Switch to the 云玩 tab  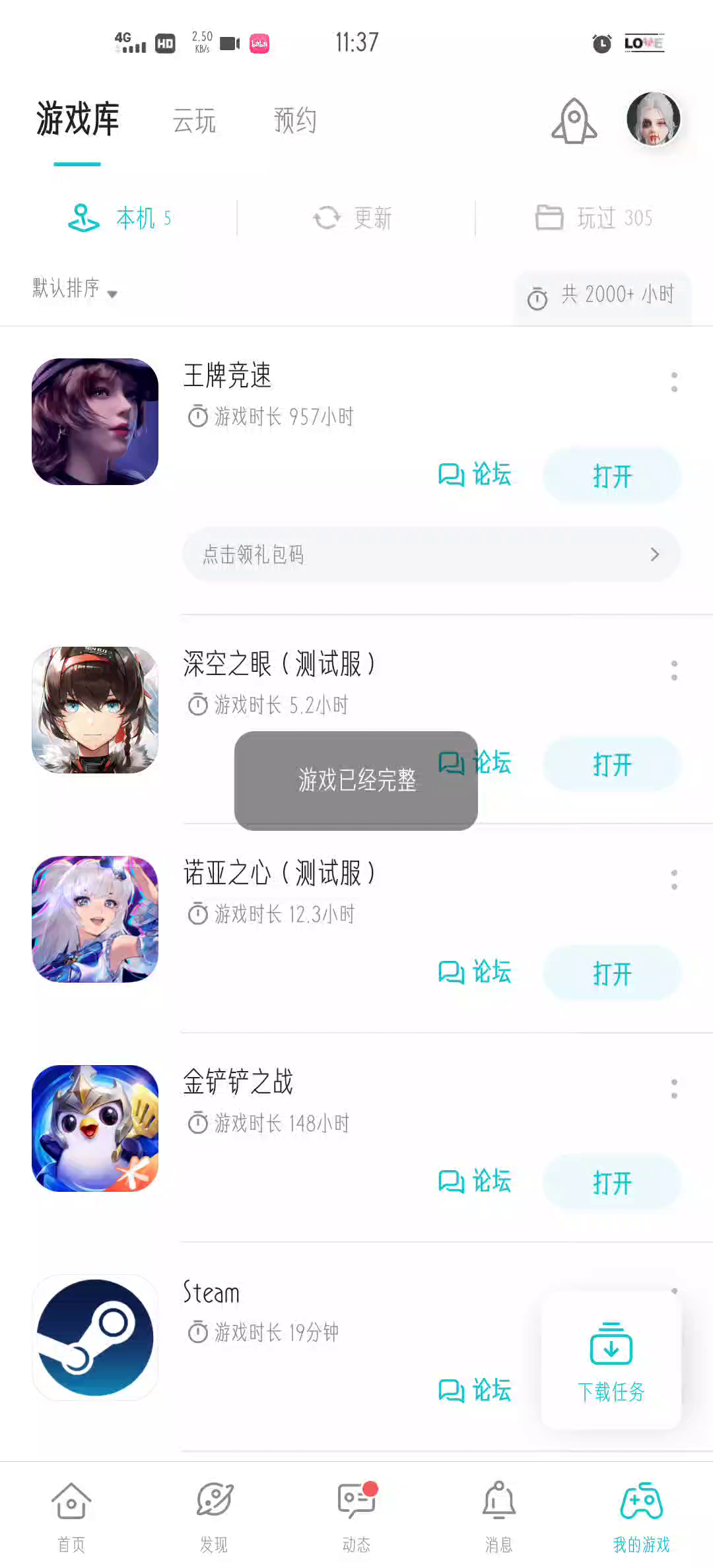coord(194,121)
